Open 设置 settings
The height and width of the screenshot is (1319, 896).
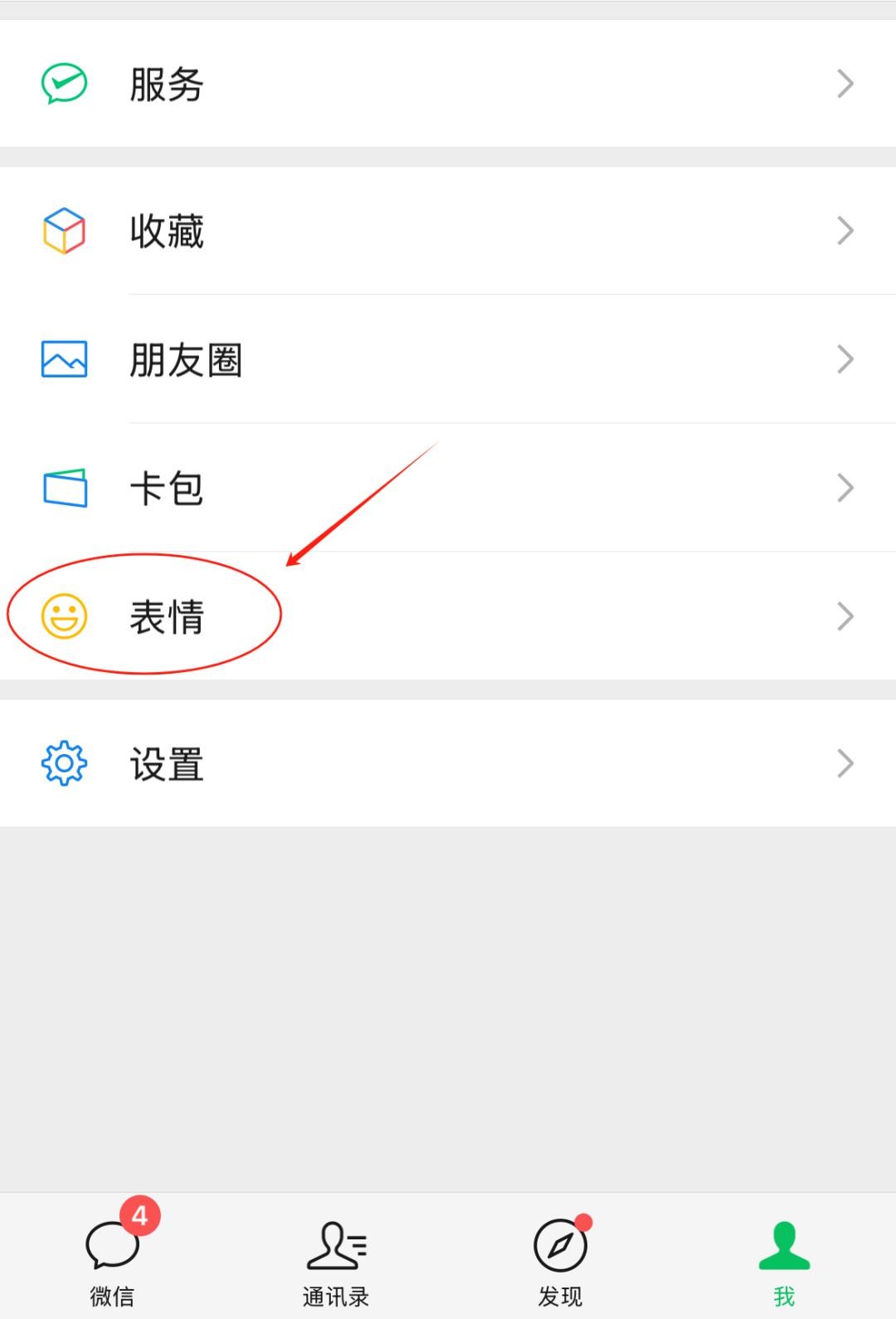(448, 763)
